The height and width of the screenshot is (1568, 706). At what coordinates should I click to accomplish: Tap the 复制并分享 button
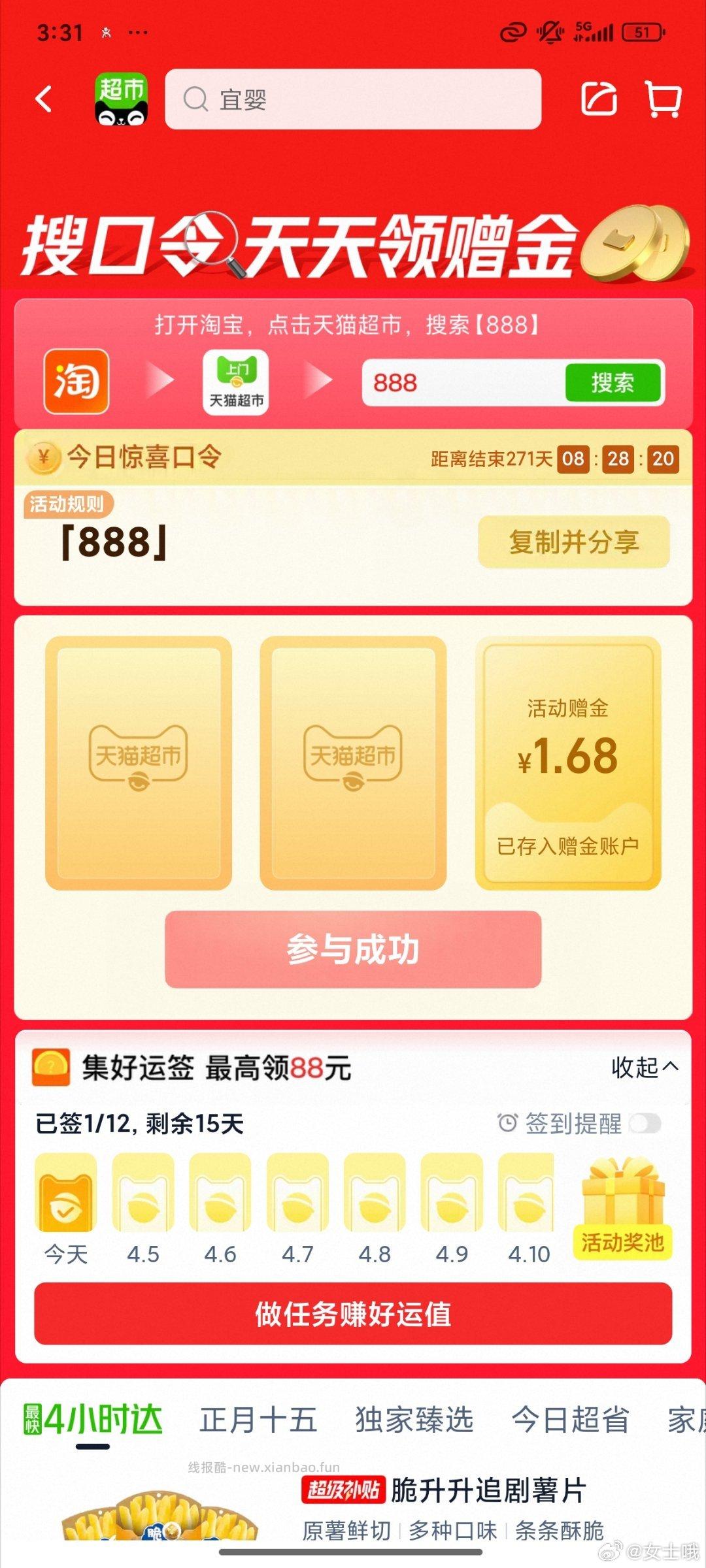[x=573, y=542]
